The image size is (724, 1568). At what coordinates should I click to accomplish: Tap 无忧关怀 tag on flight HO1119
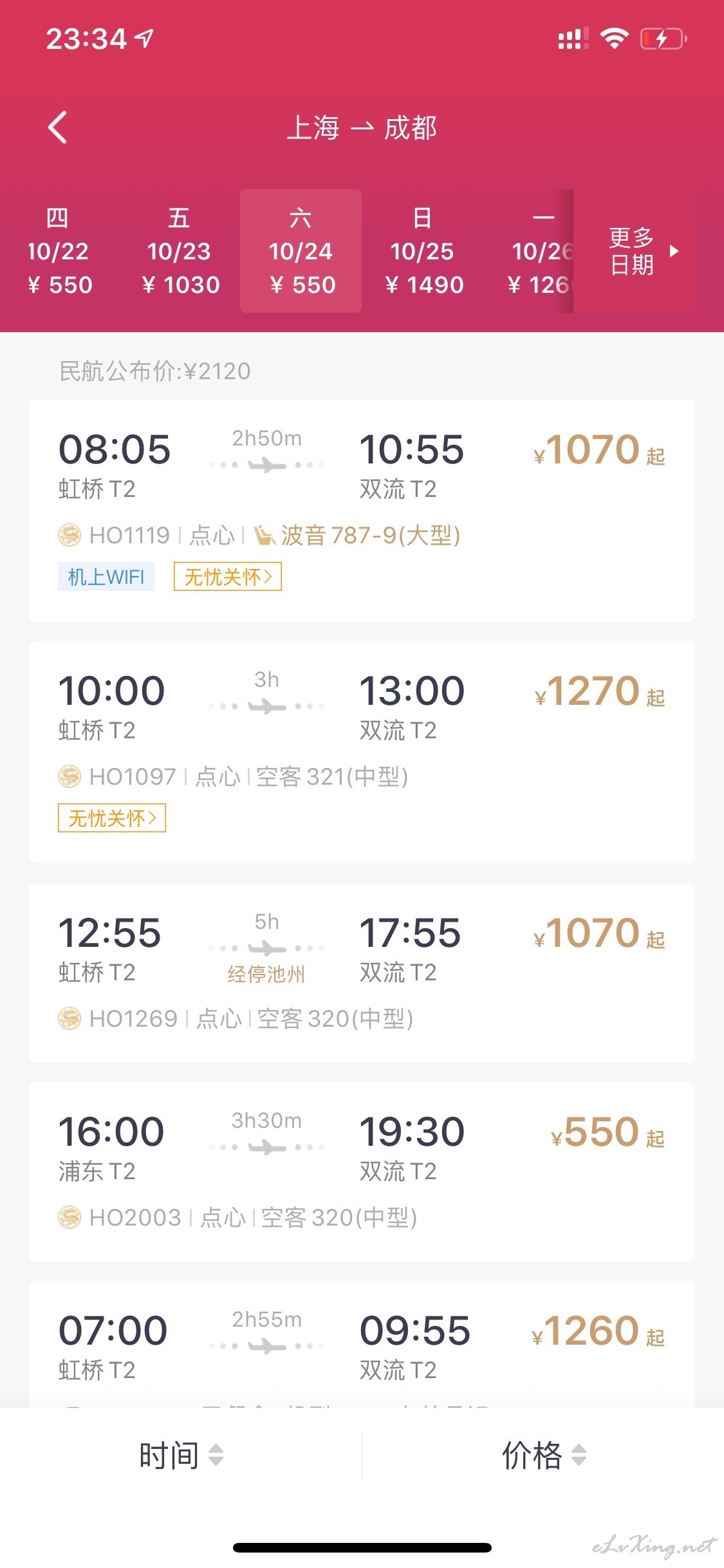click(x=228, y=577)
